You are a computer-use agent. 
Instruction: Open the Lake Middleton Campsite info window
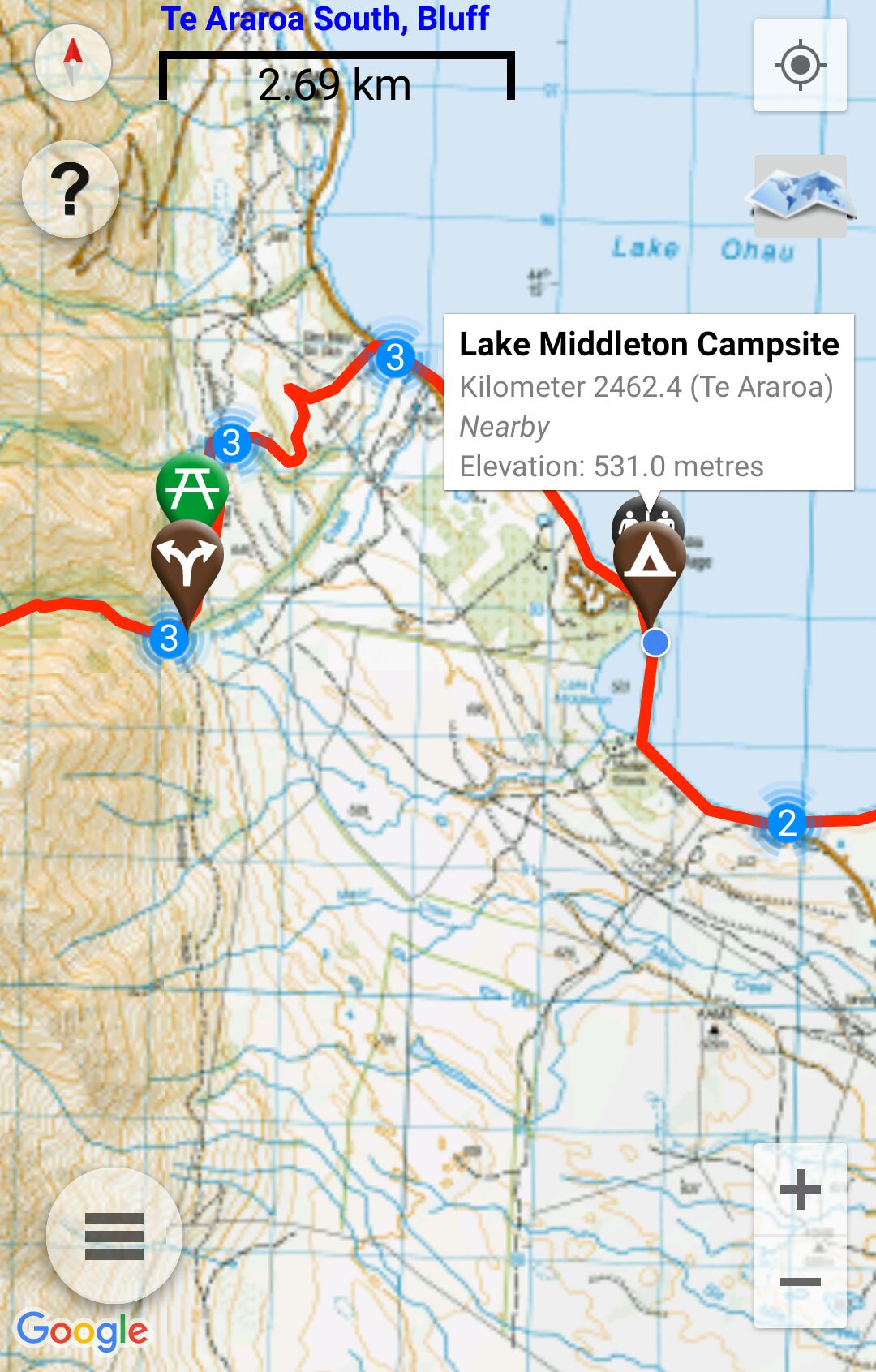[649, 402]
